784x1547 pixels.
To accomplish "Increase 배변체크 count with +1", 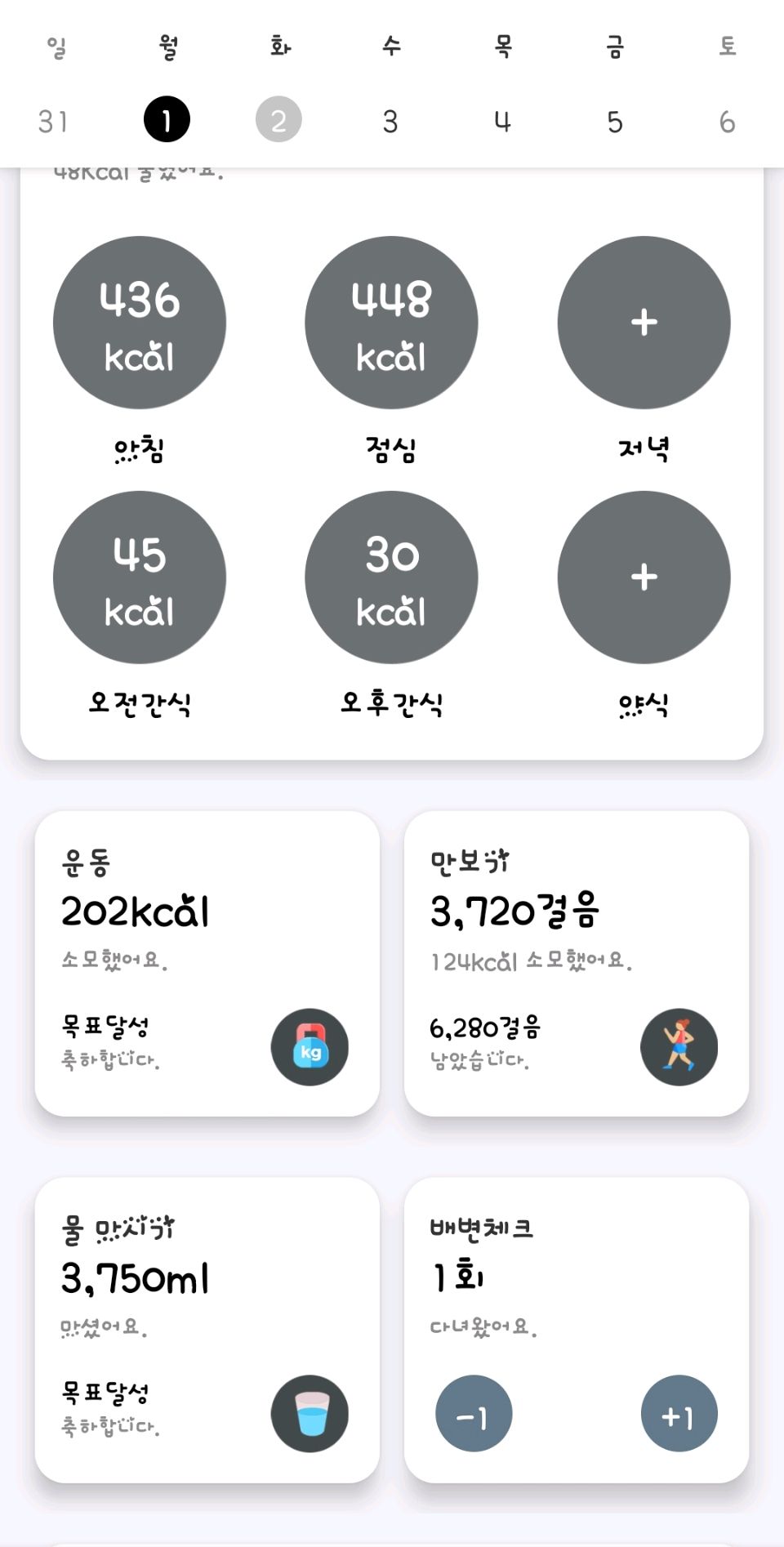I will coord(679,1414).
